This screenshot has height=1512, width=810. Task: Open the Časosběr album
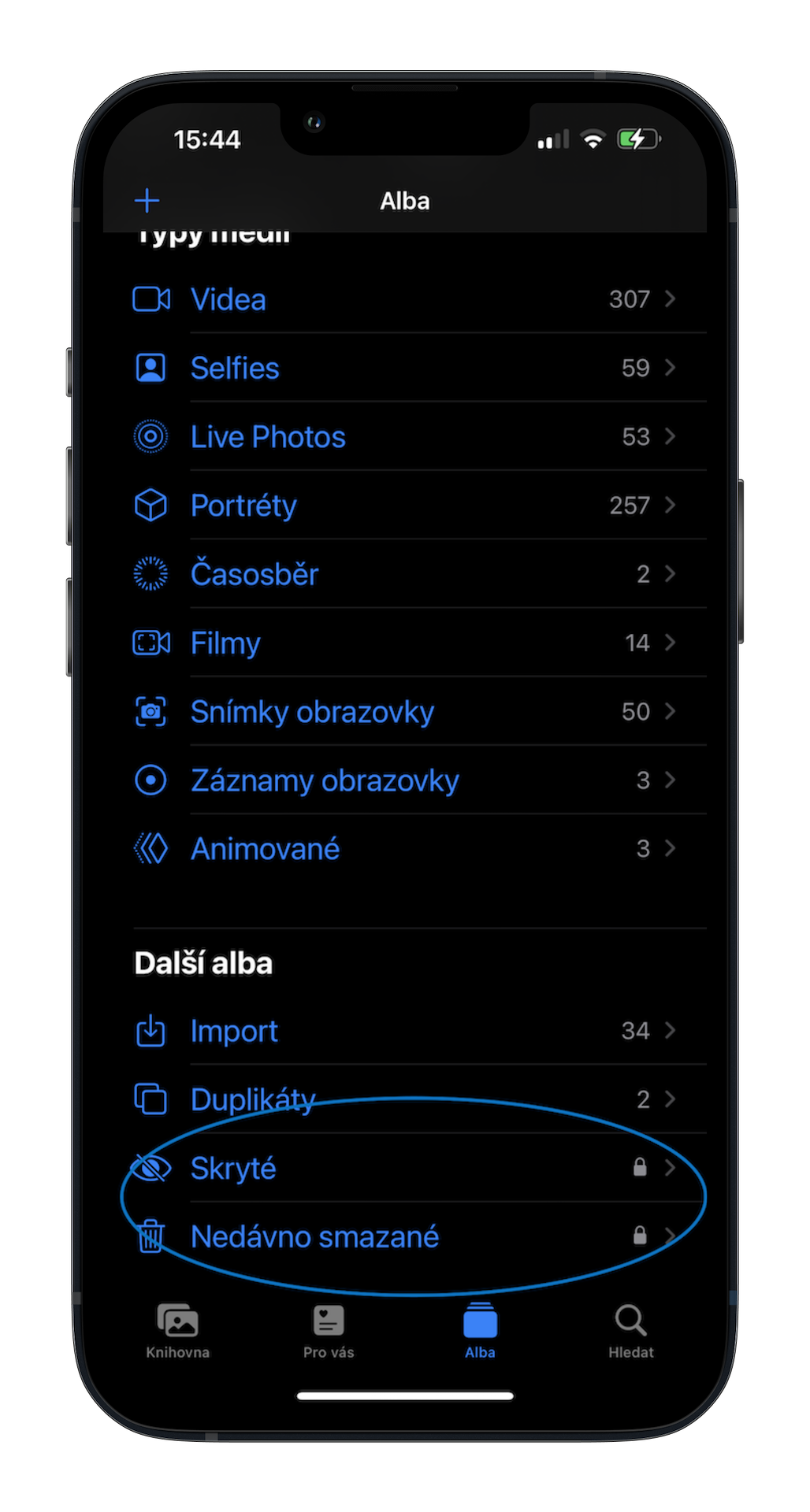tap(405, 574)
